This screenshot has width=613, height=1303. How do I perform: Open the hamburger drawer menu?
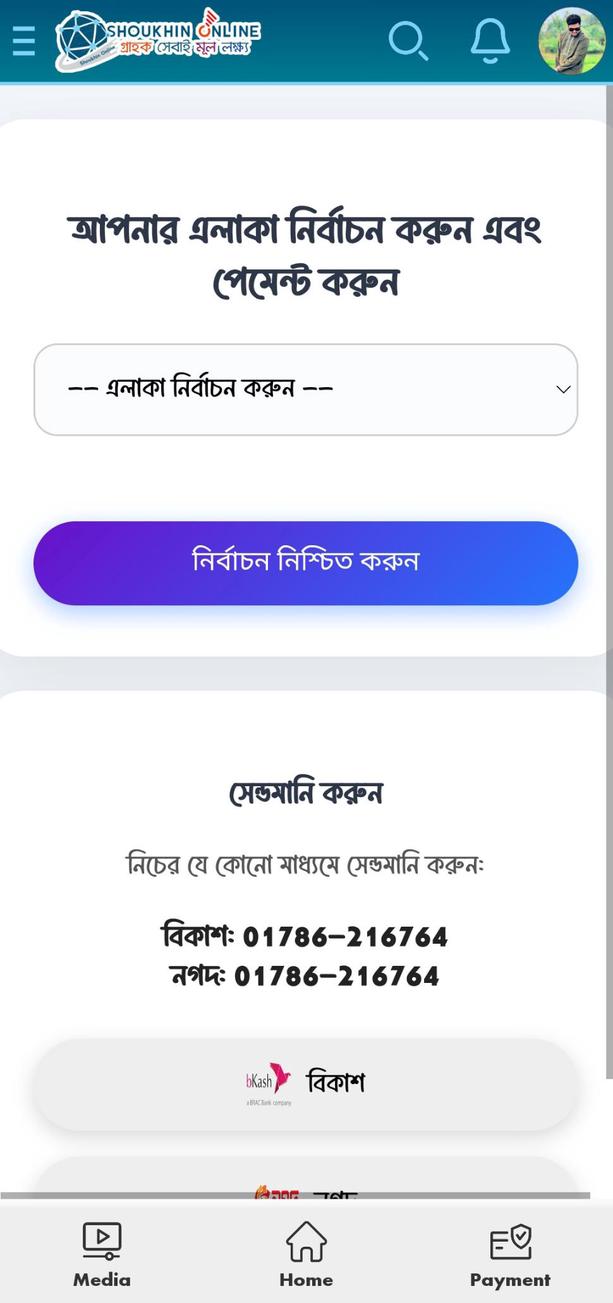tap(23, 41)
